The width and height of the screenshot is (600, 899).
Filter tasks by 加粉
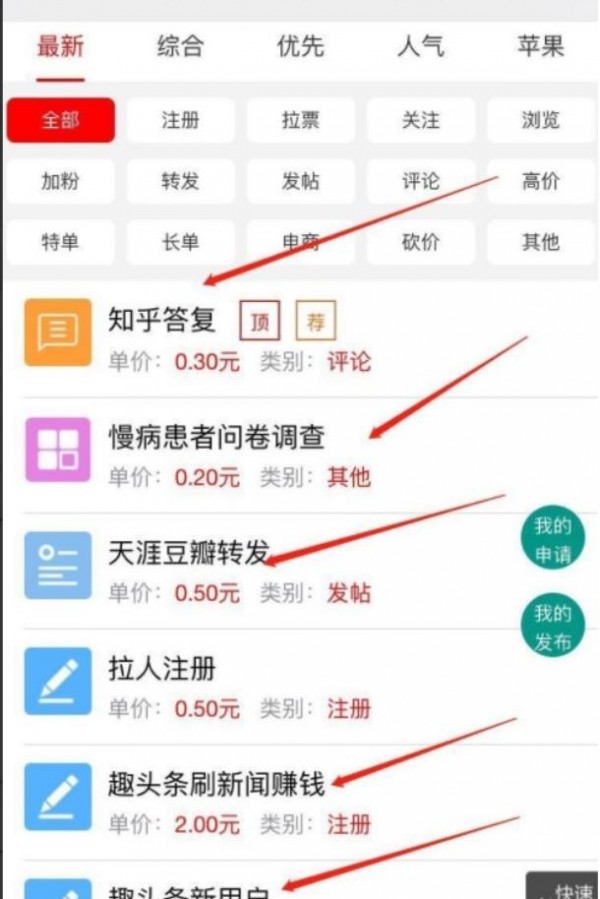pyautogui.click(x=60, y=181)
